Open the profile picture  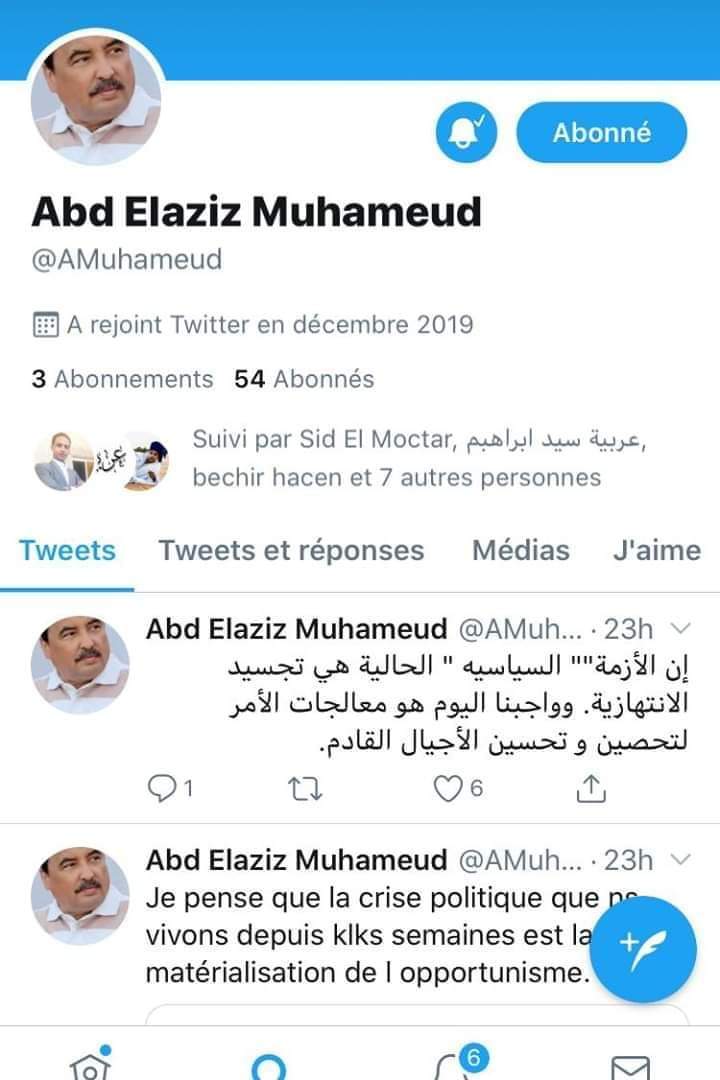pos(96,99)
